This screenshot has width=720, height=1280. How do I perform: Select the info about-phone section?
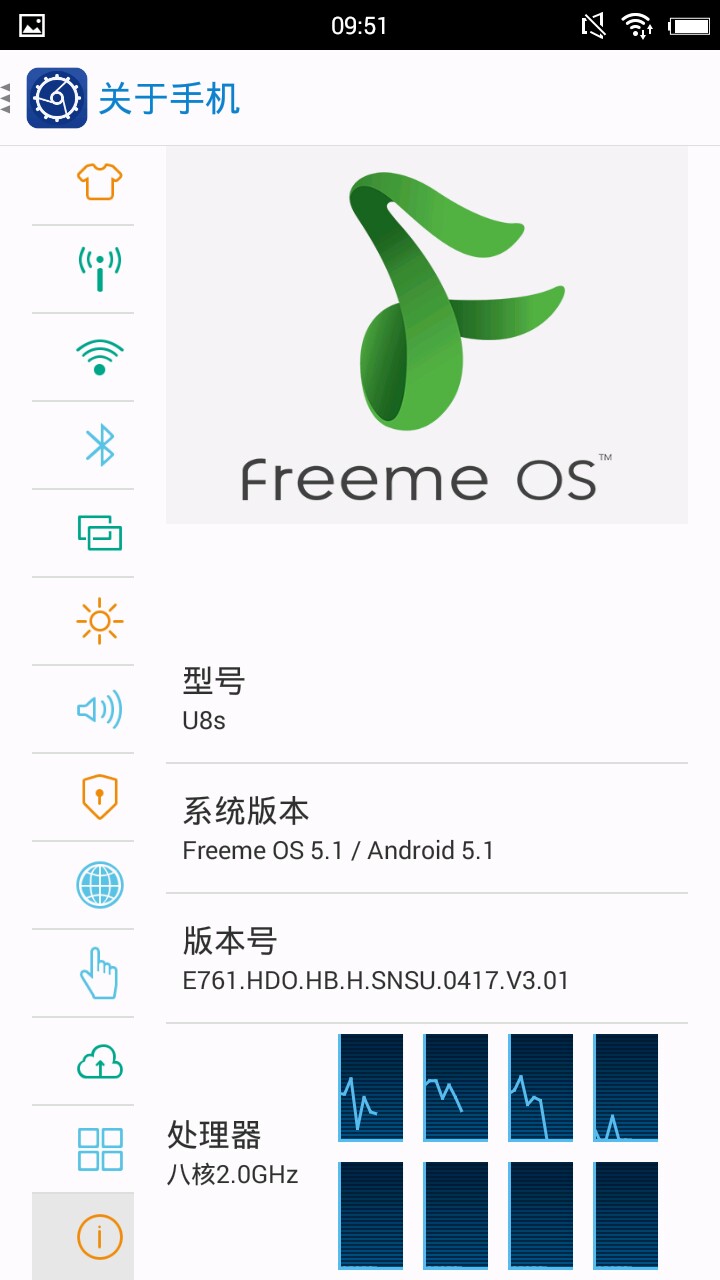(x=99, y=1237)
